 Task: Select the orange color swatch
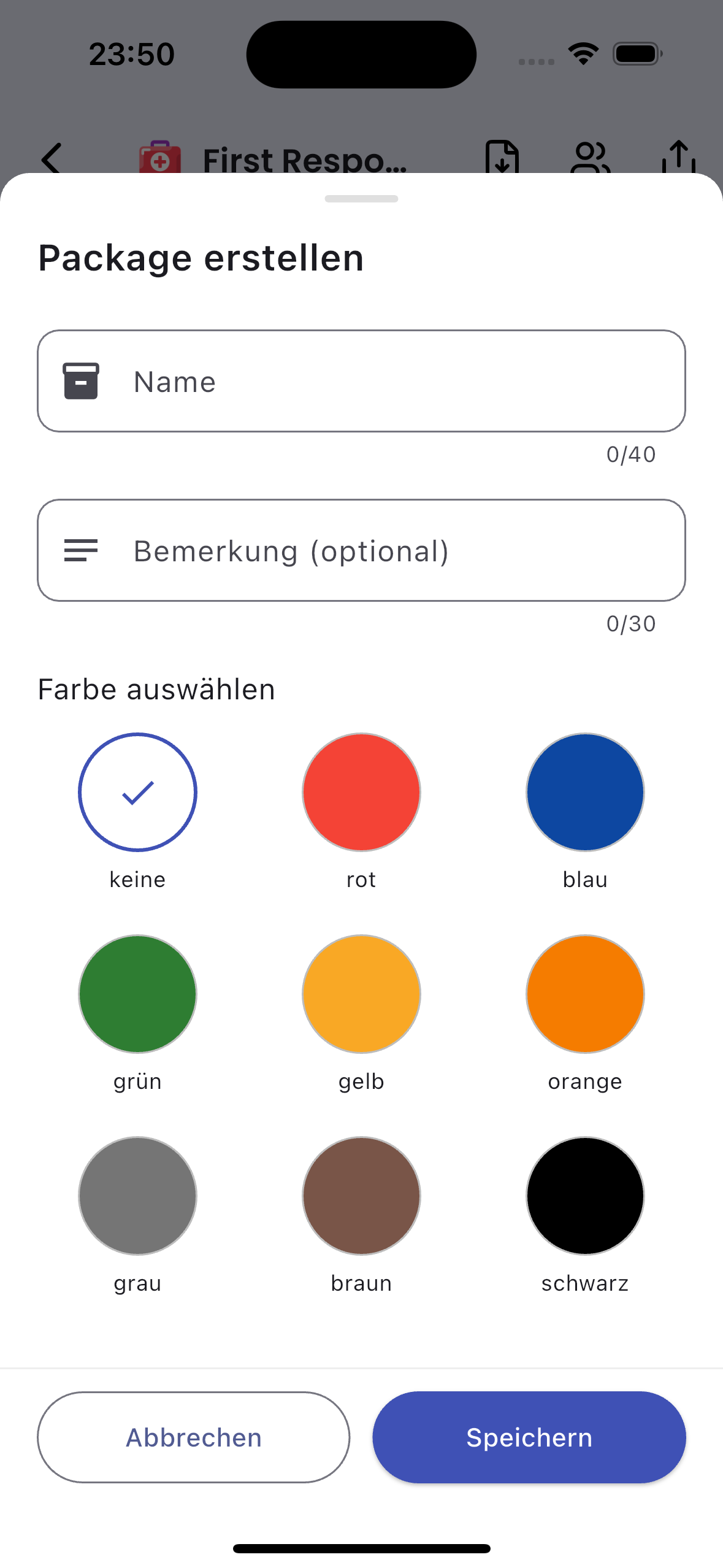tap(585, 994)
